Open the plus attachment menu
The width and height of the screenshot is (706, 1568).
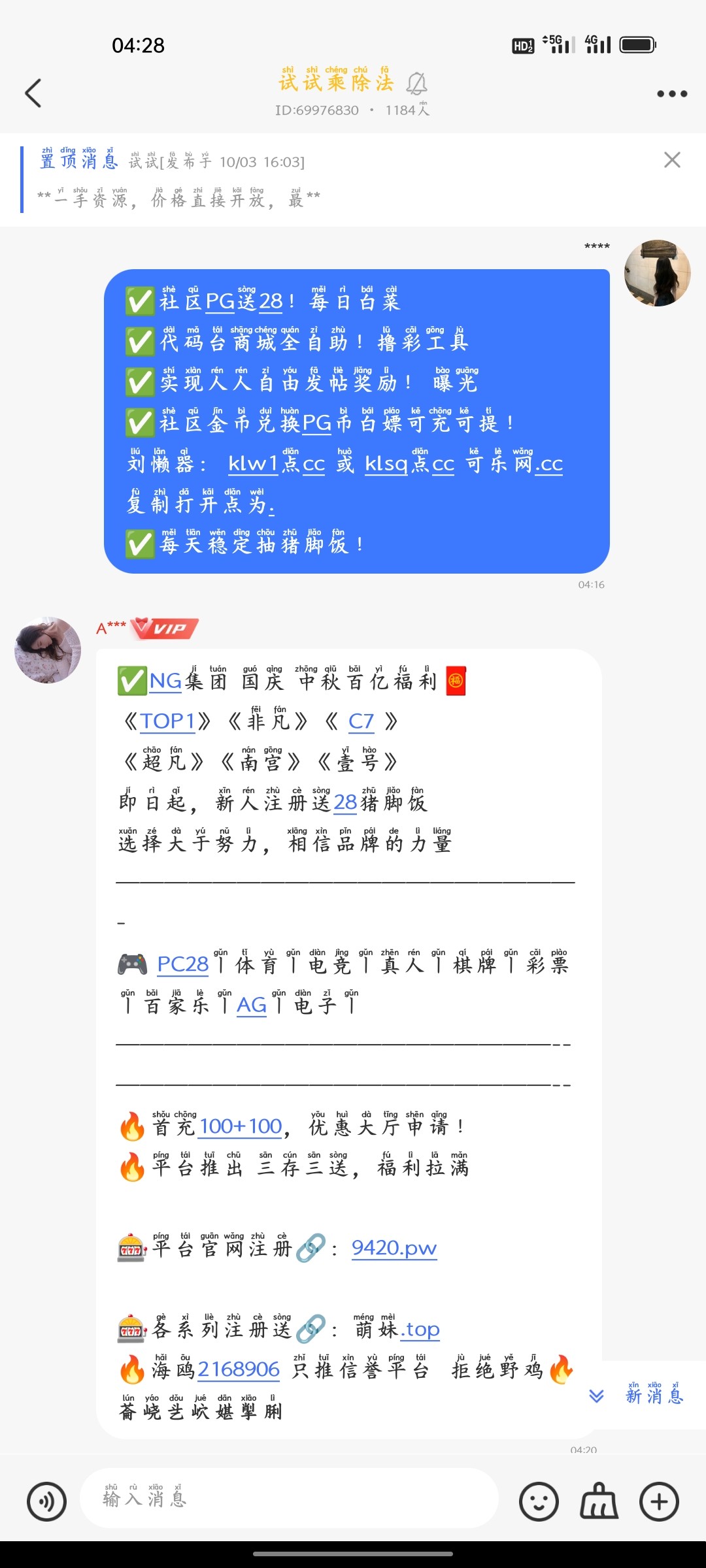click(660, 1499)
